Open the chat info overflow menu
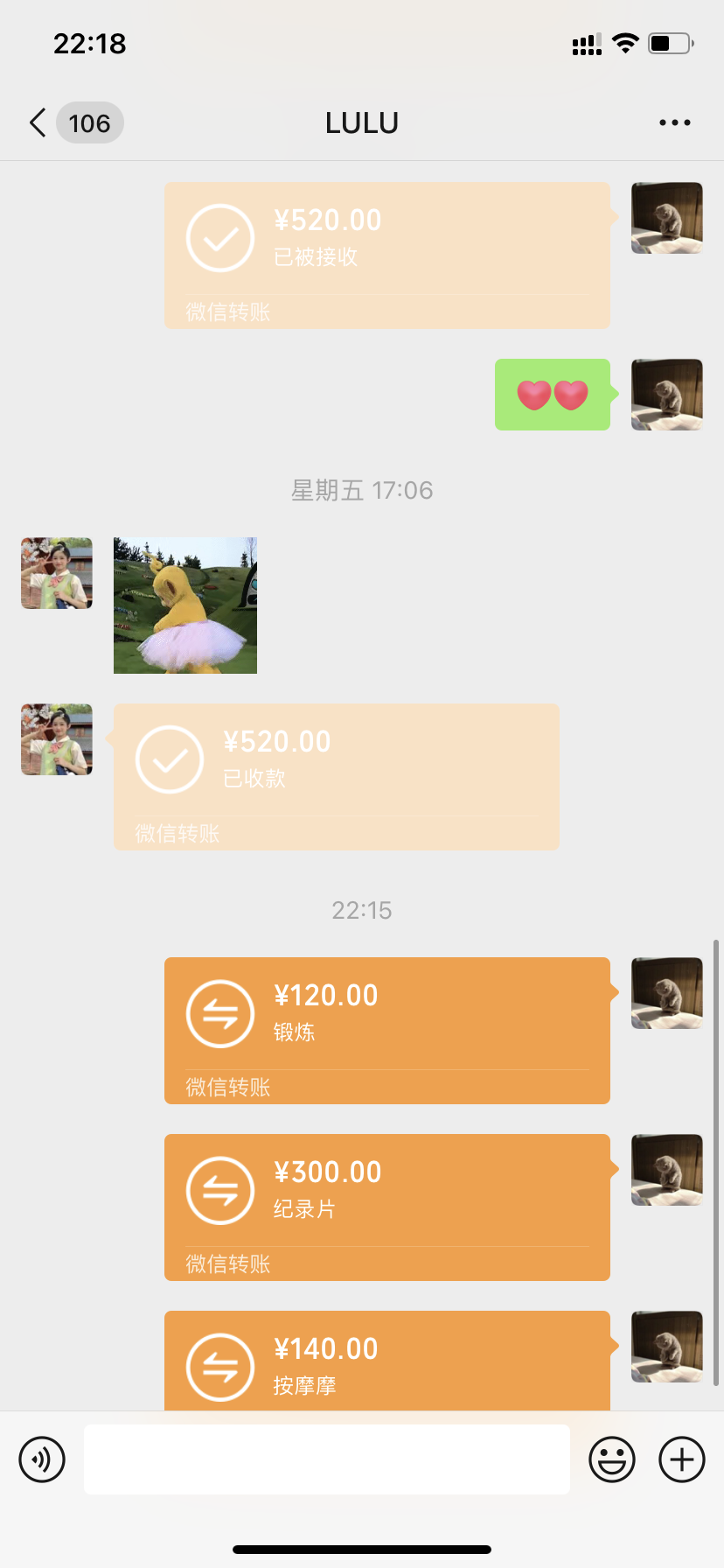 pyautogui.click(x=674, y=123)
